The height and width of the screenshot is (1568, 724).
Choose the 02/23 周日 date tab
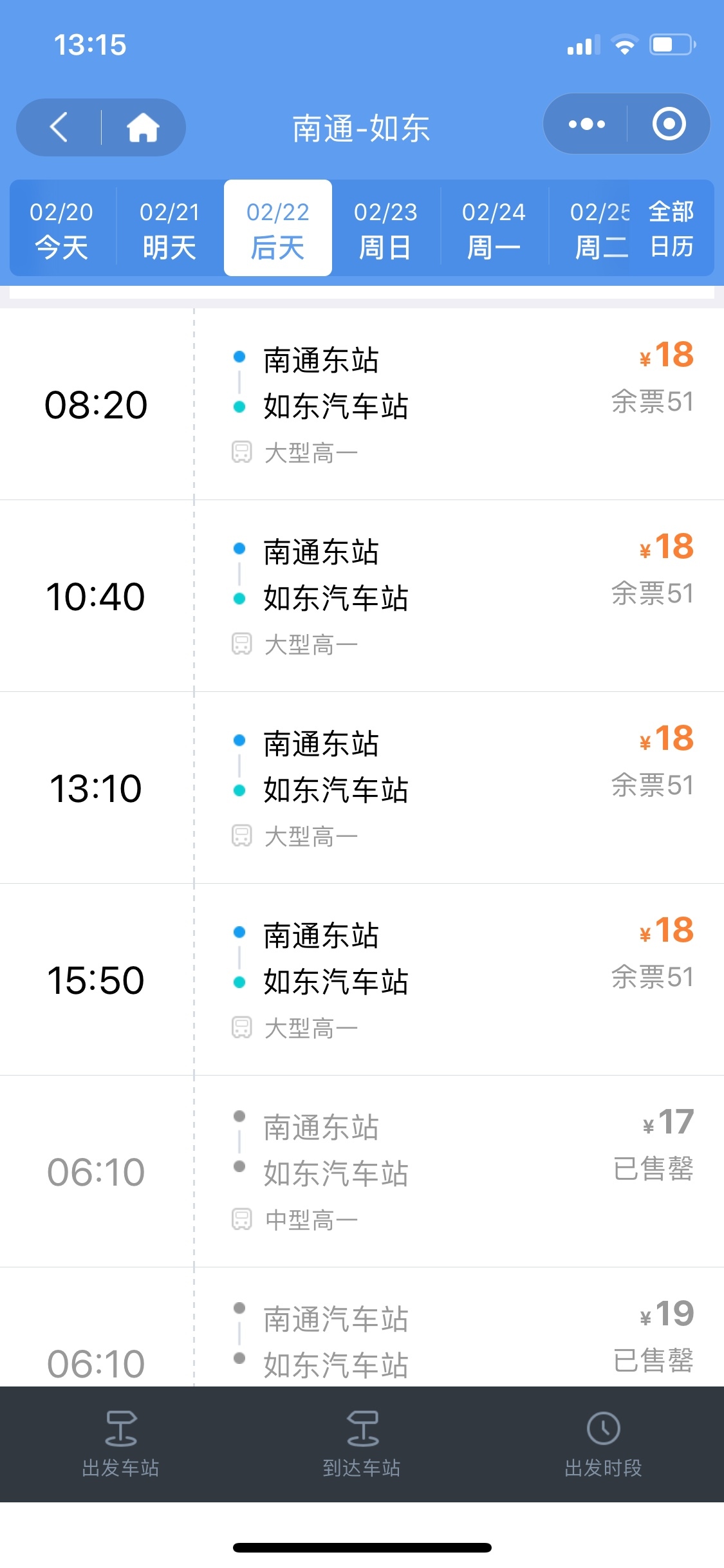pyautogui.click(x=385, y=229)
